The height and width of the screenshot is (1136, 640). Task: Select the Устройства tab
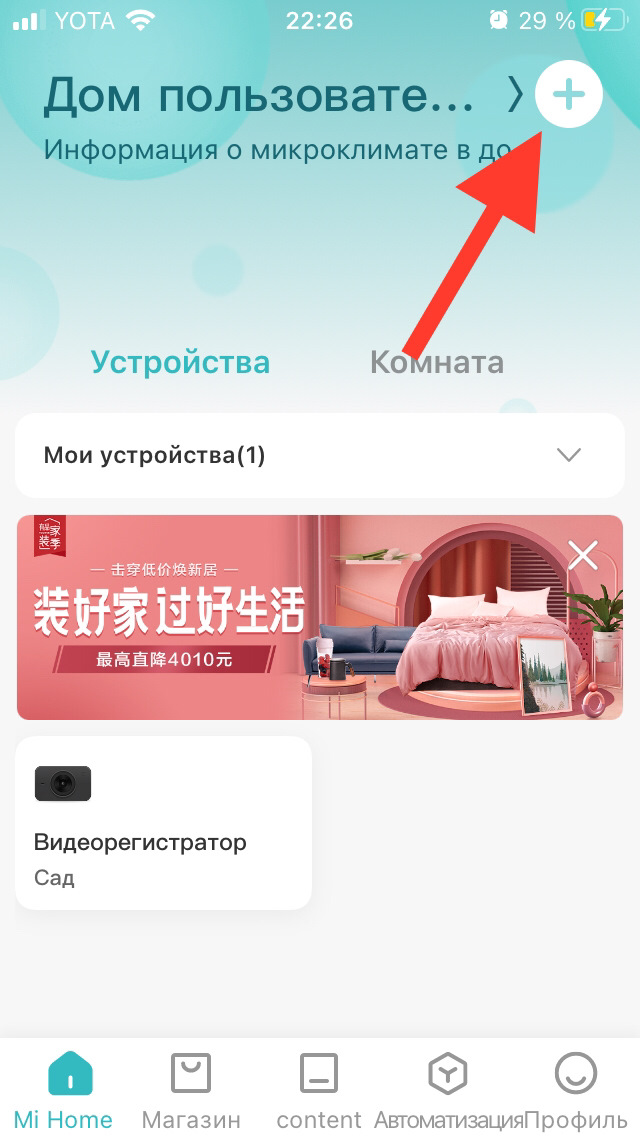click(x=180, y=362)
